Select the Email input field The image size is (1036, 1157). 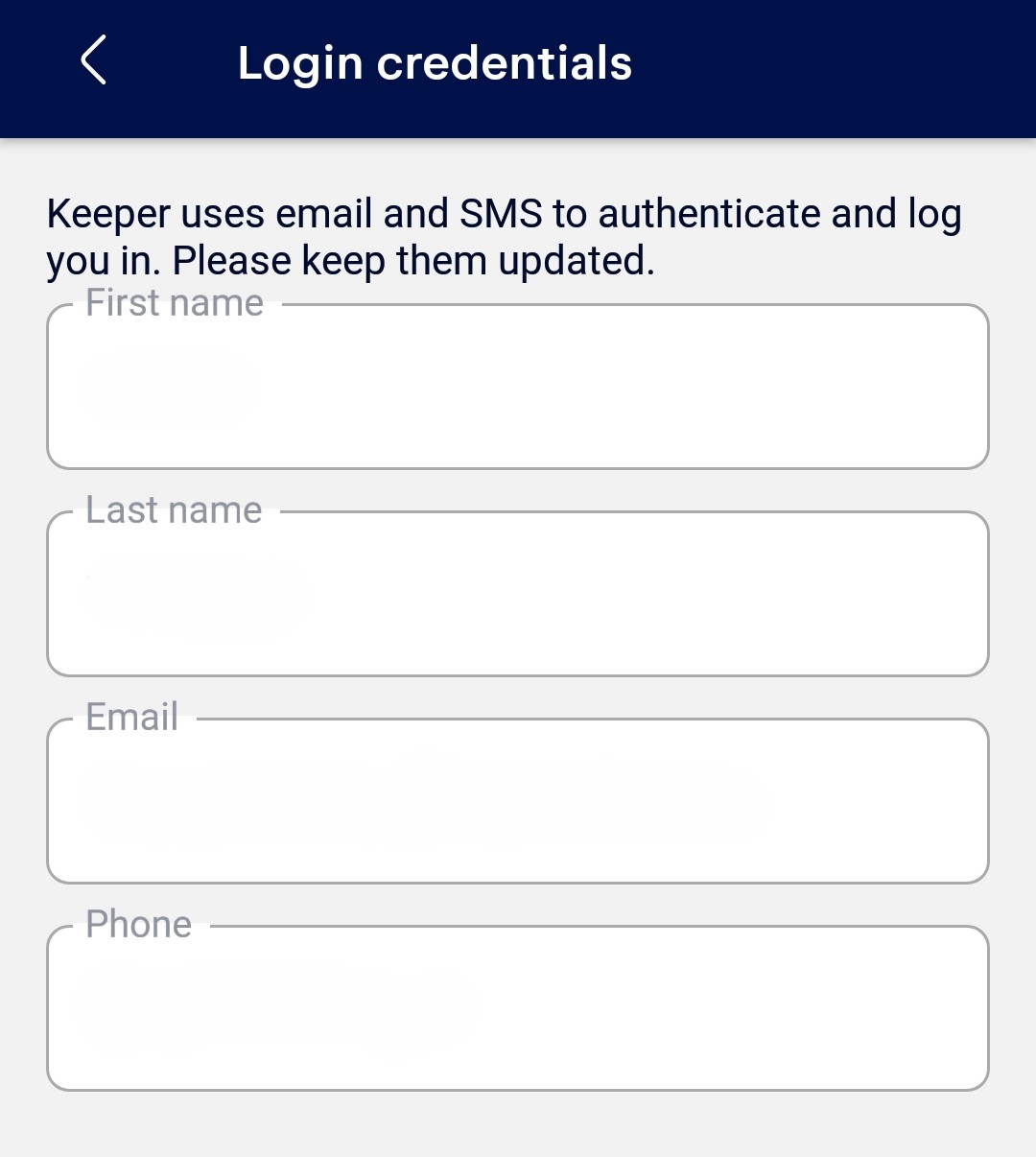(x=518, y=802)
